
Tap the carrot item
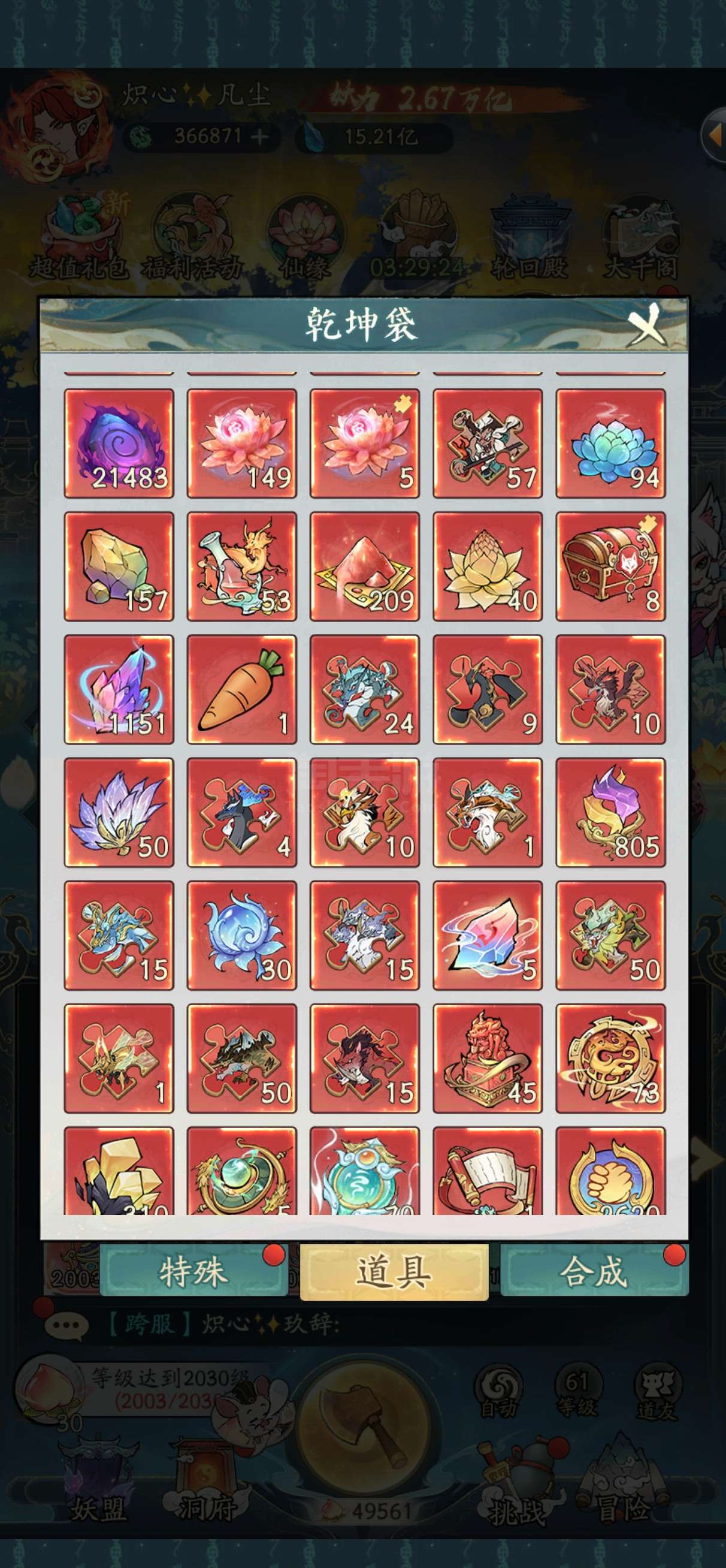point(241,689)
